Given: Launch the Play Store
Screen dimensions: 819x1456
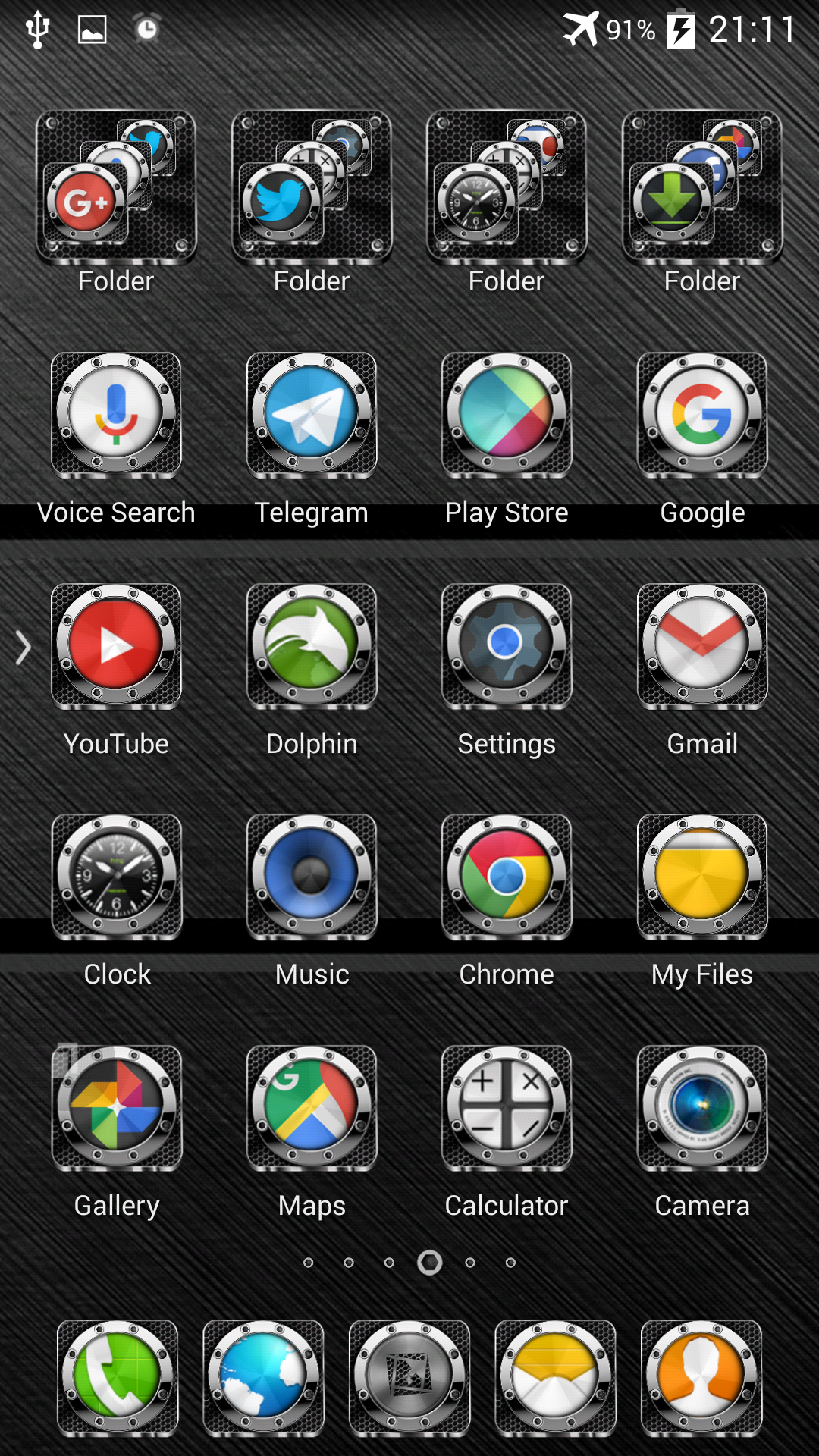Looking at the screenshot, I should 507,415.
